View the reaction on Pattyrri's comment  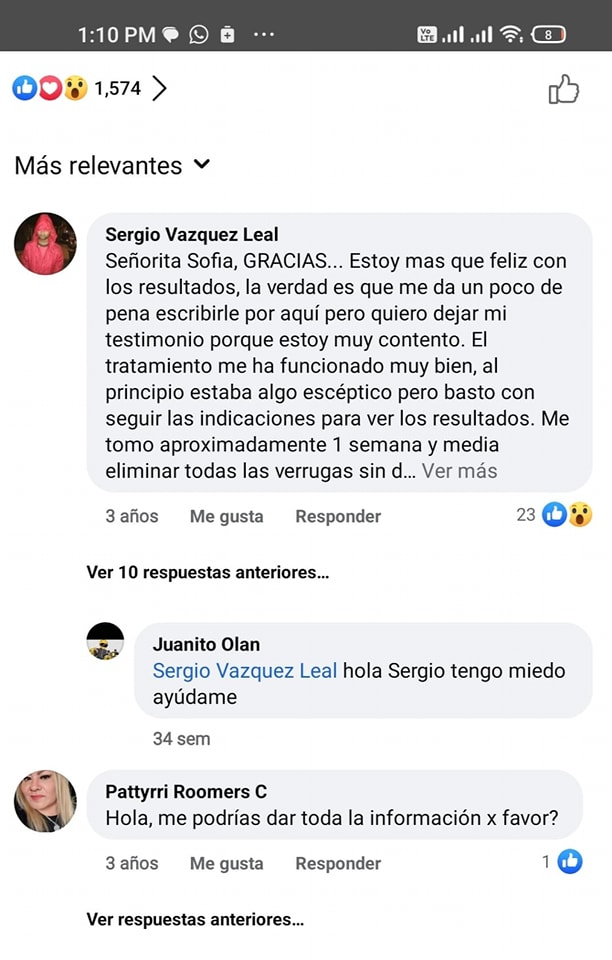(x=563, y=861)
